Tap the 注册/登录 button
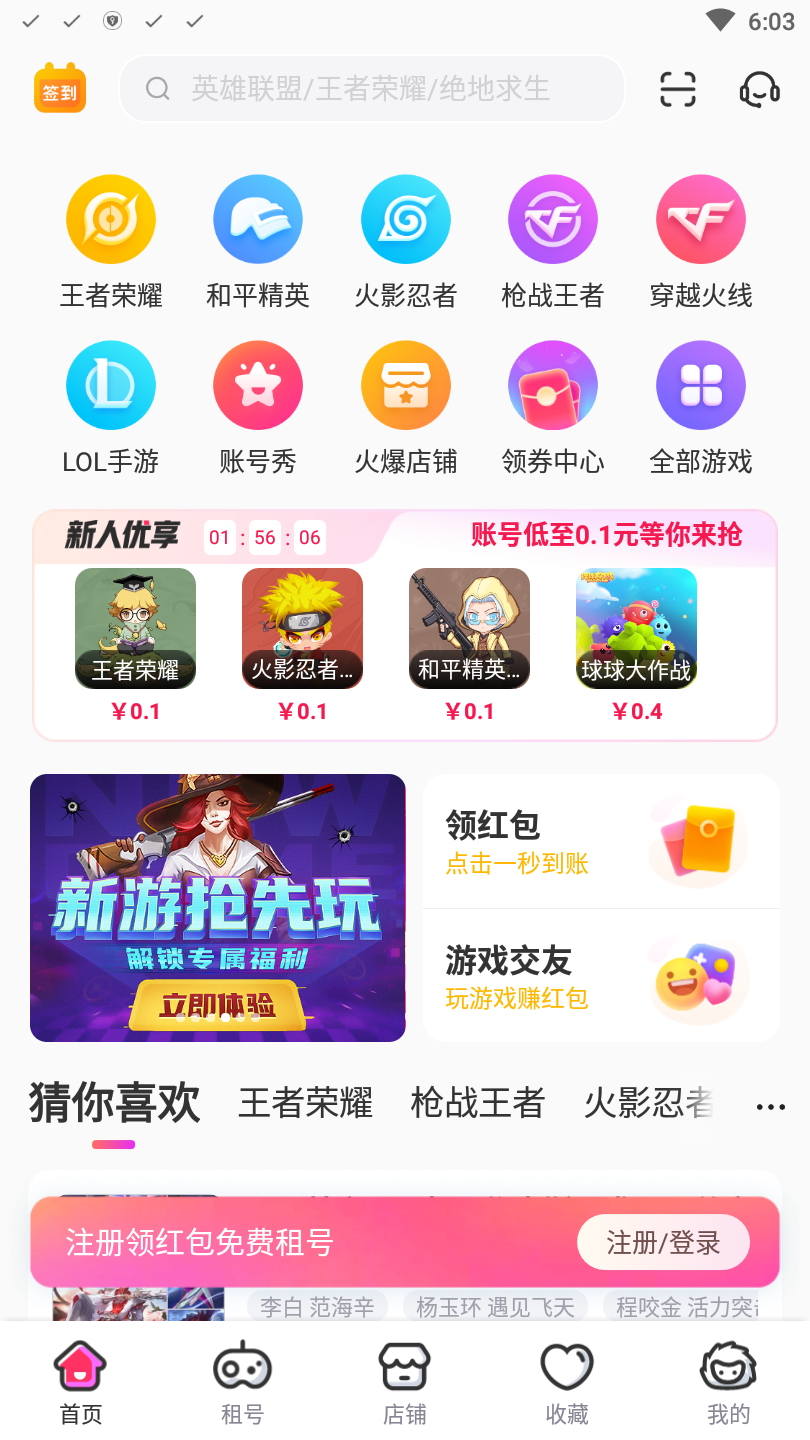The height and width of the screenshot is (1440, 810). click(662, 1242)
